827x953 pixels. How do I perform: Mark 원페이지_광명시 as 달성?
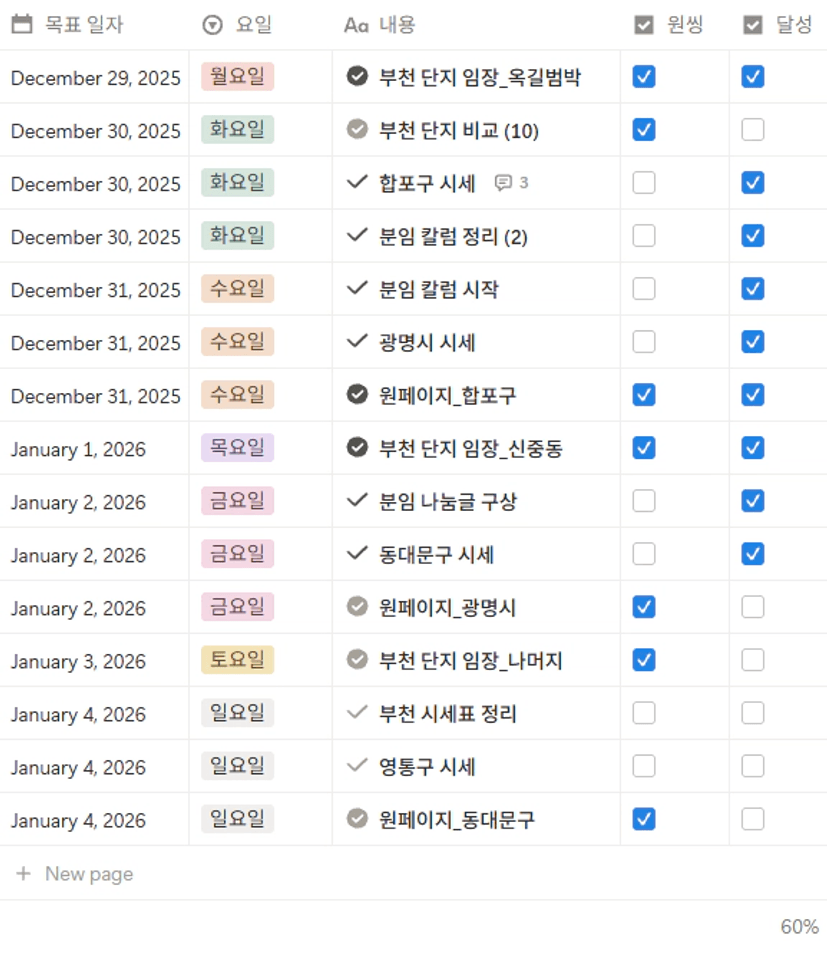point(753,607)
